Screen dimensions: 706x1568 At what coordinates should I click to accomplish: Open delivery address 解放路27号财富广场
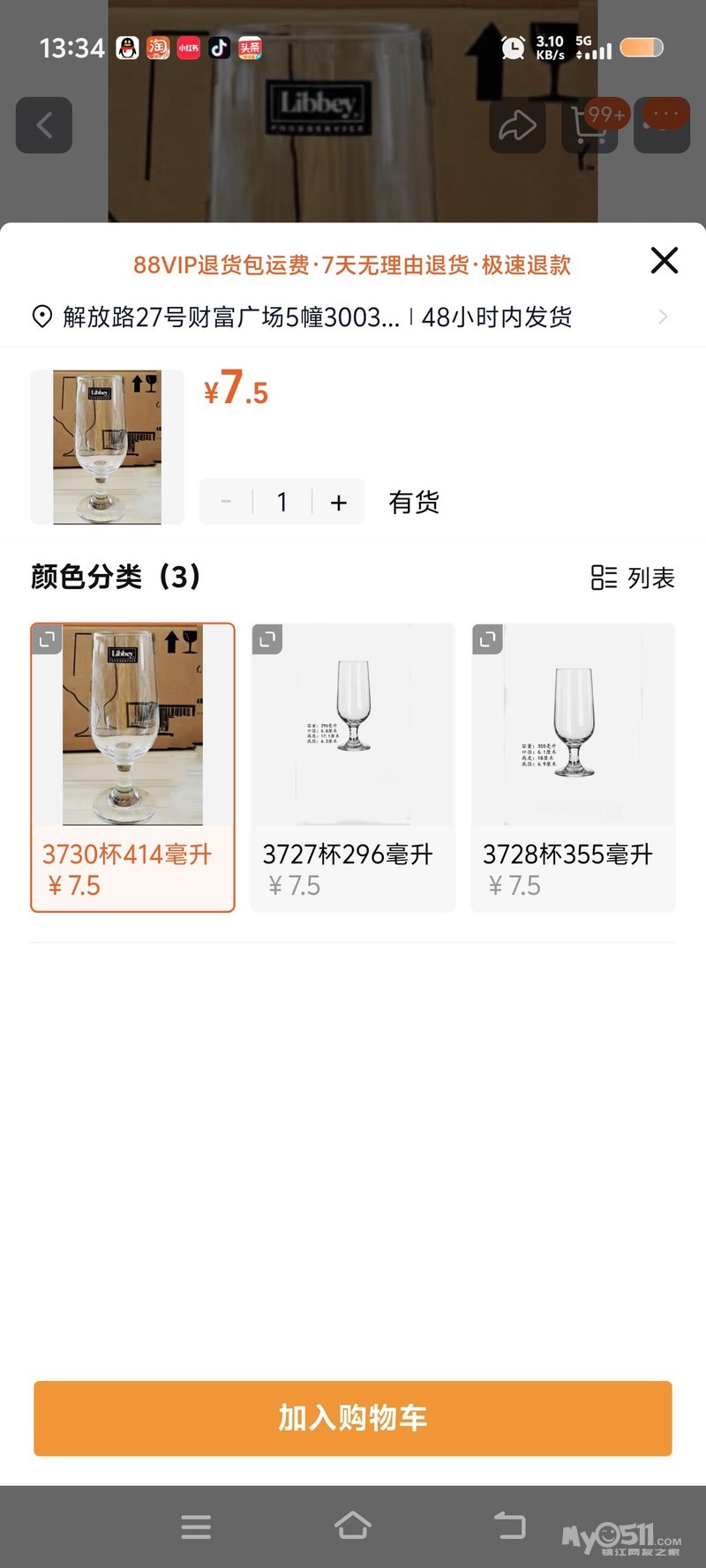click(x=229, y=317)
